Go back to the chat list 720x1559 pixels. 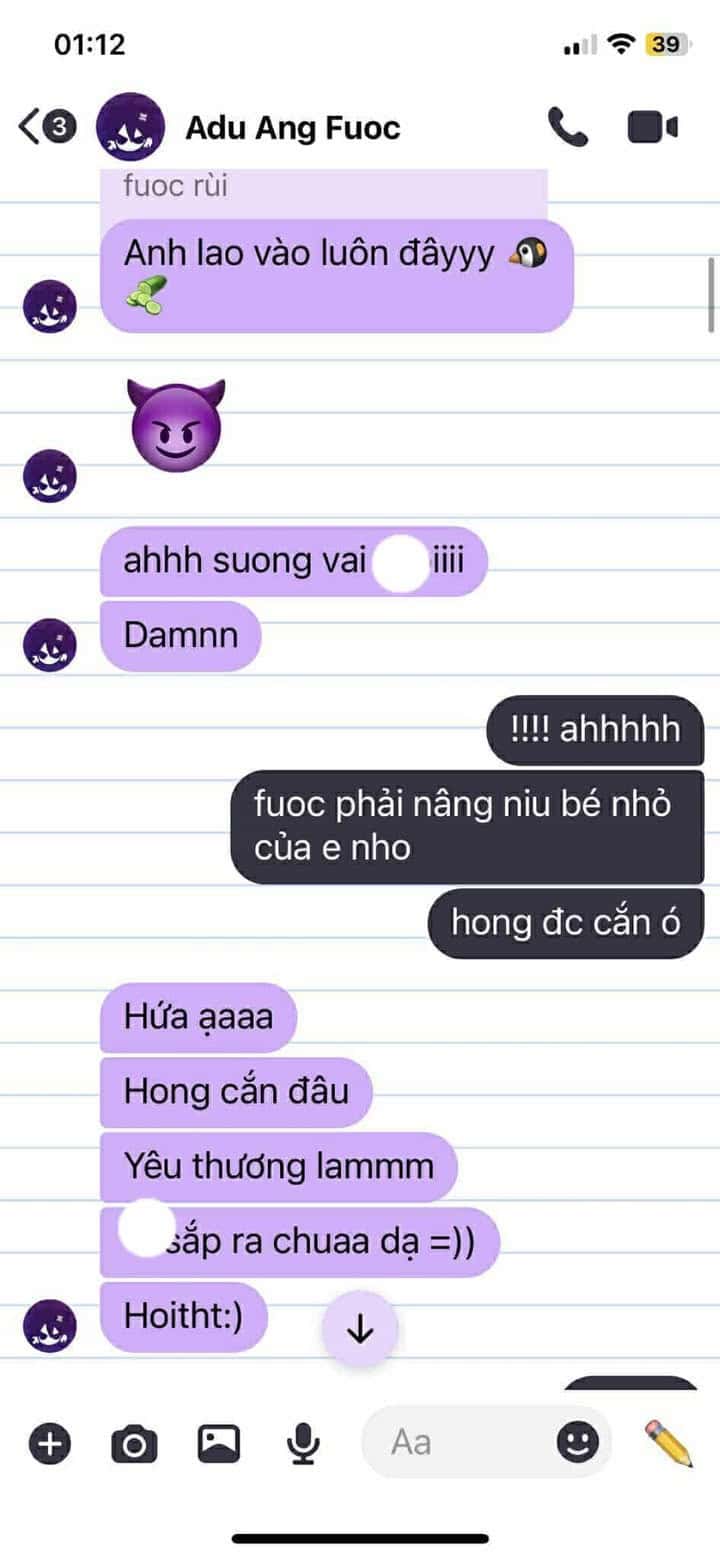(x=32, y=127)
